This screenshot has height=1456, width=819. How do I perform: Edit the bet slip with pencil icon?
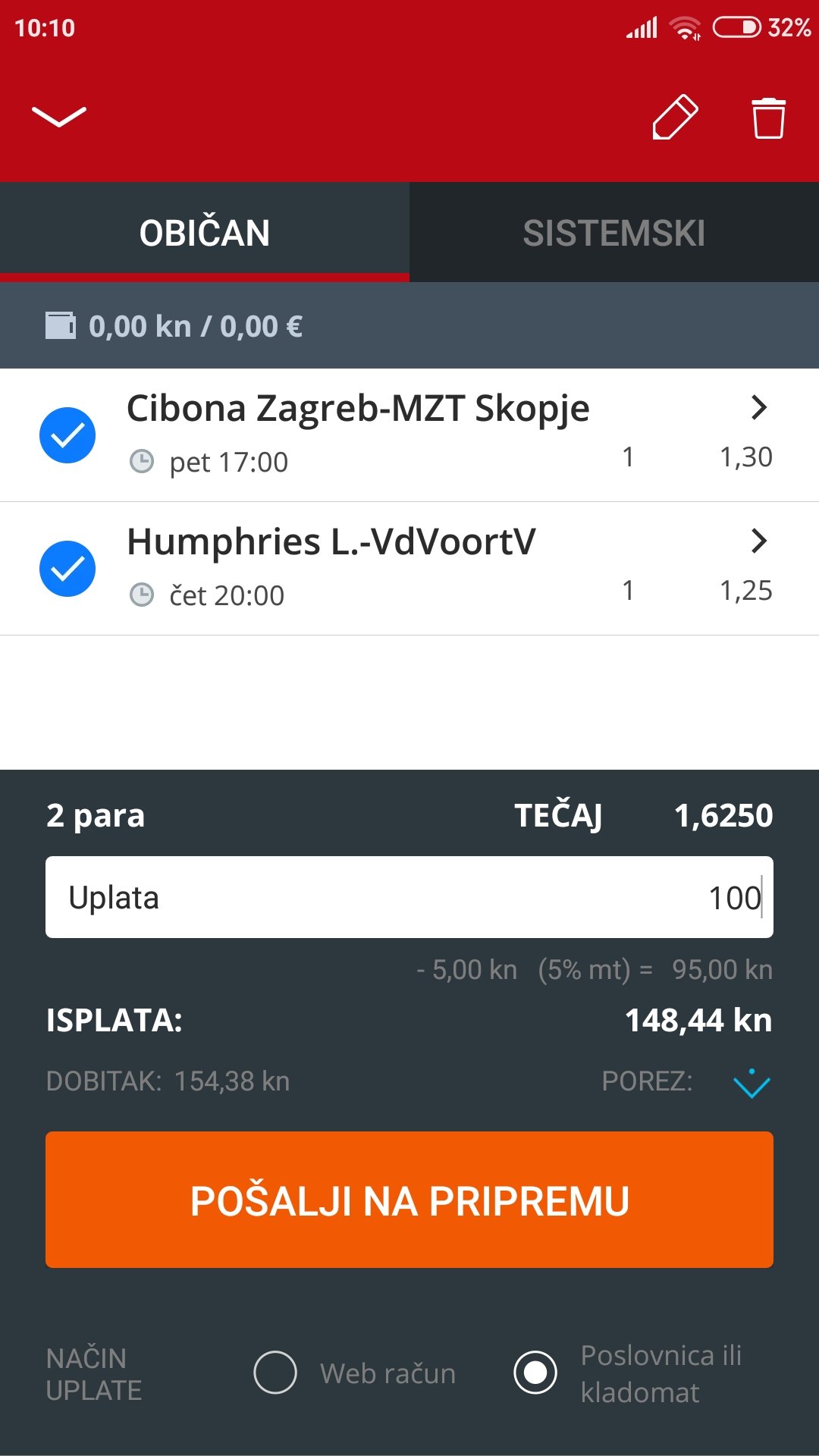[x=674, y=118]
